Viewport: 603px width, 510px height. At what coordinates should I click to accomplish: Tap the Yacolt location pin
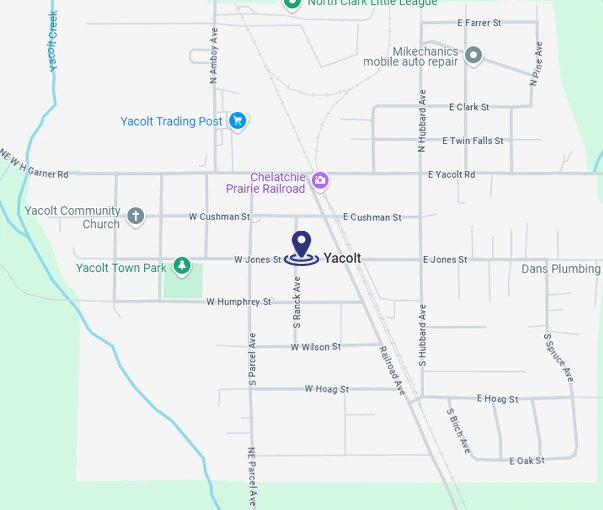click(301, 247)
